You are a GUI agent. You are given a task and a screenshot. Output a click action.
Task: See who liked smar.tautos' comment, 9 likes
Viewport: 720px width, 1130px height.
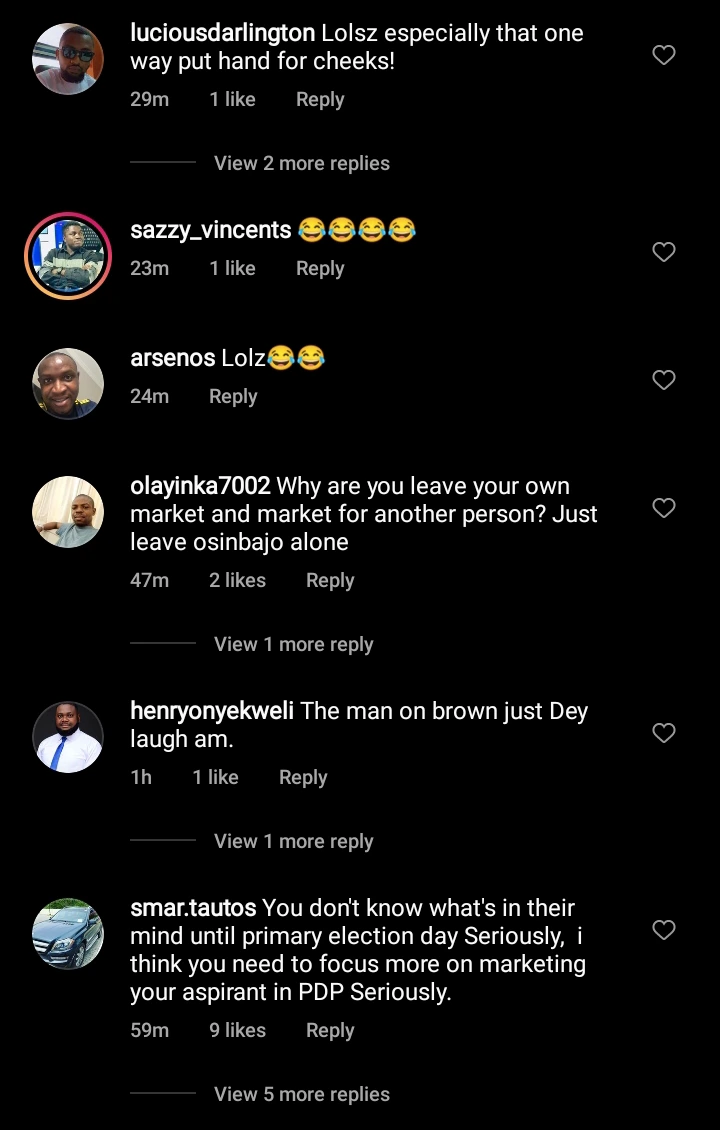coord(237,1030)
